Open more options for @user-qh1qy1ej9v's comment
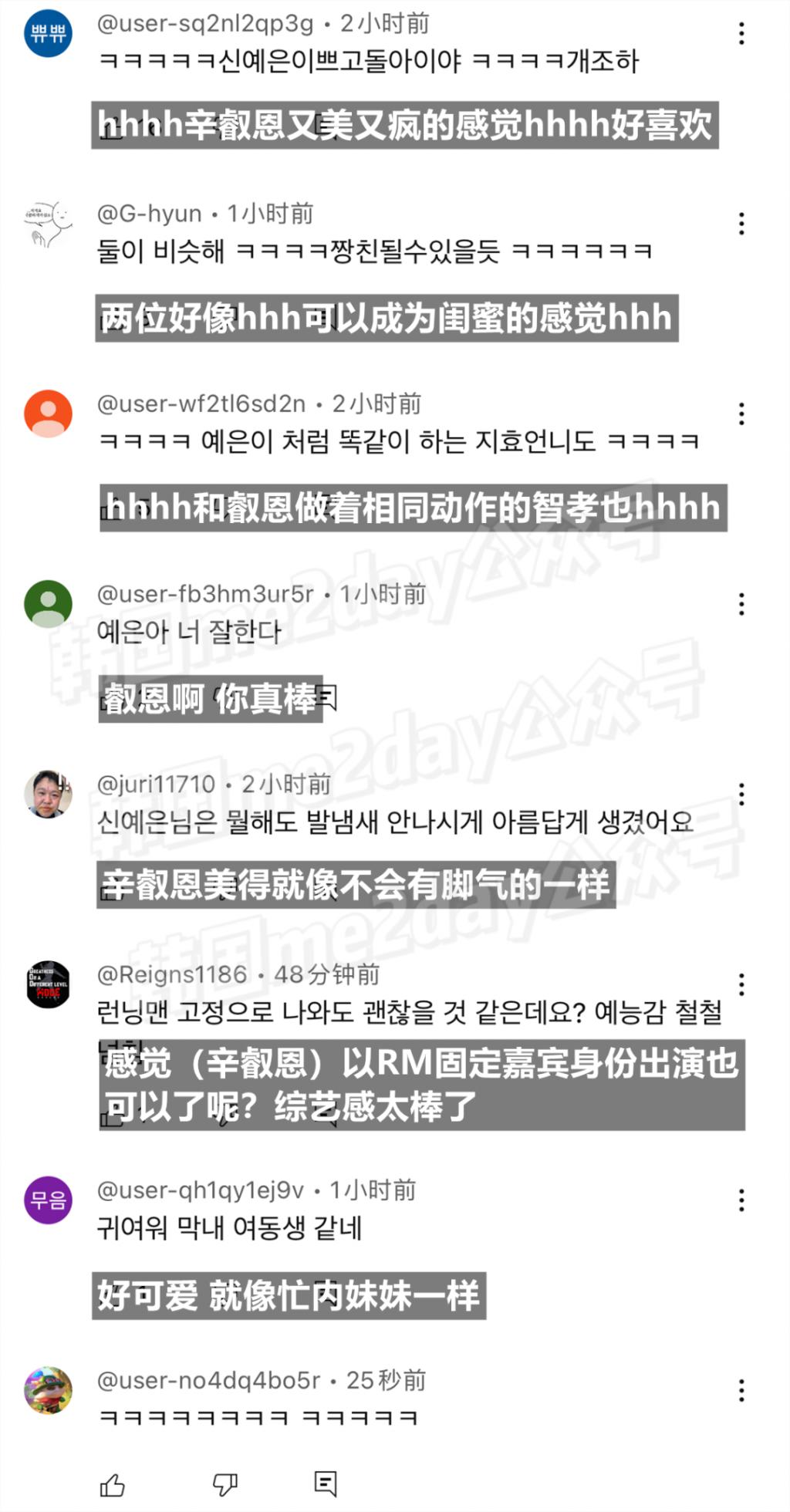This screenshot has width=790, height=1512. tap(741, 1200)
